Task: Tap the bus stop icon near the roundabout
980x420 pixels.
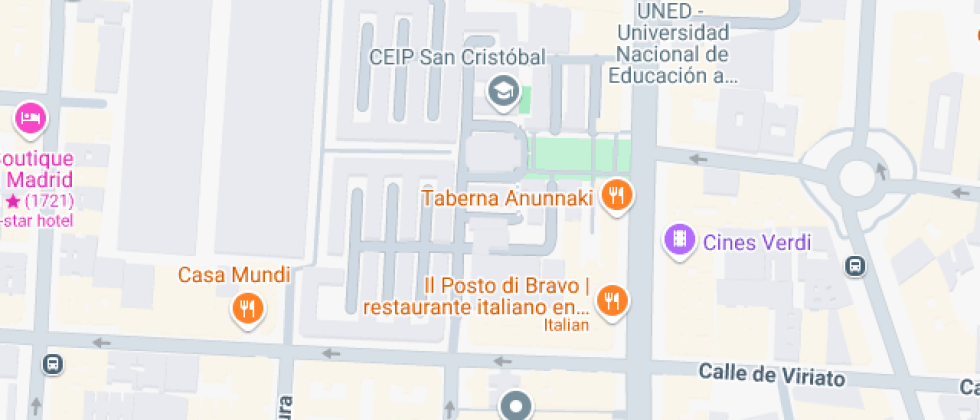Action: [855, 266]
